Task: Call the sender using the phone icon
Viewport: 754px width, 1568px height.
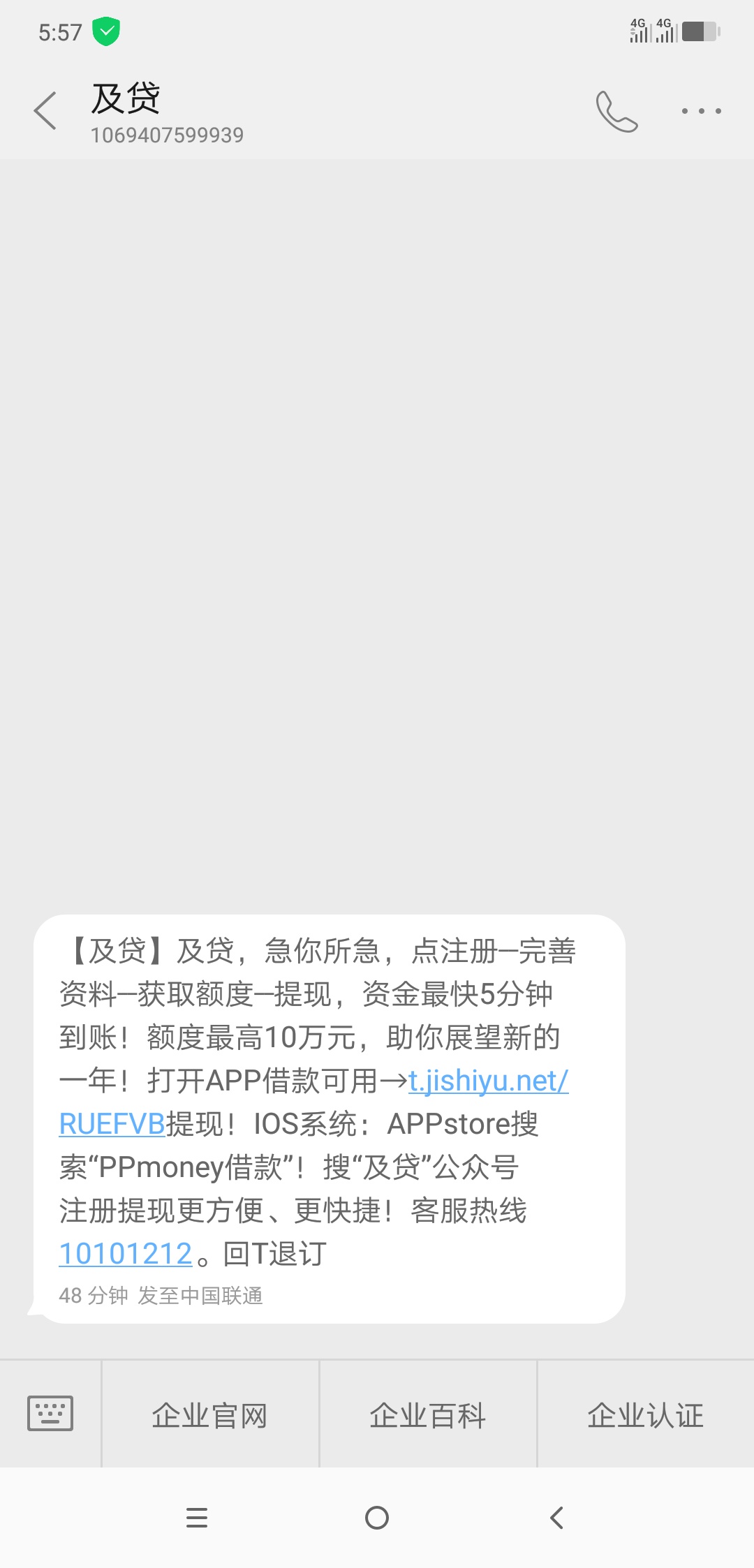Action: pyautogui.click(x=616, y=111)
